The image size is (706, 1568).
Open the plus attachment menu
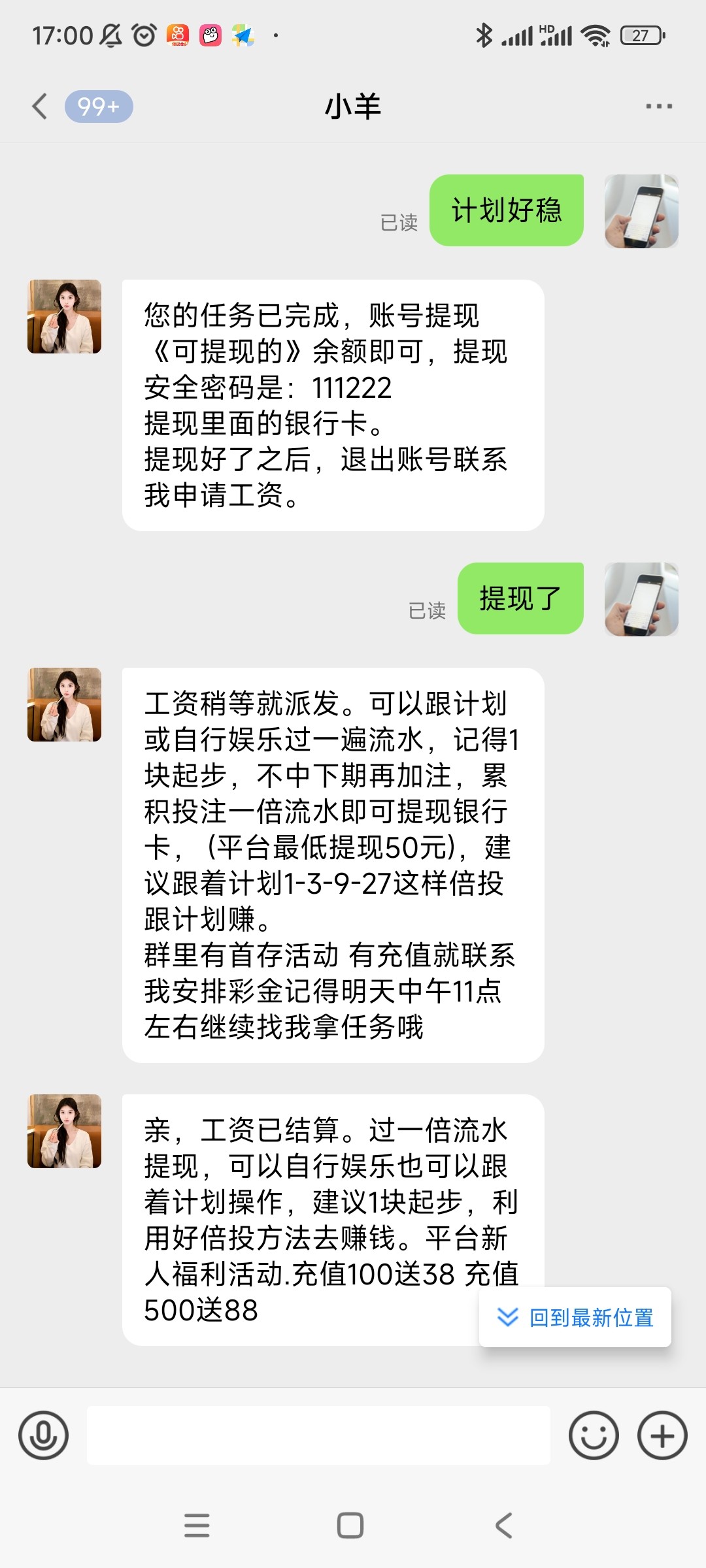point(662,1435)
